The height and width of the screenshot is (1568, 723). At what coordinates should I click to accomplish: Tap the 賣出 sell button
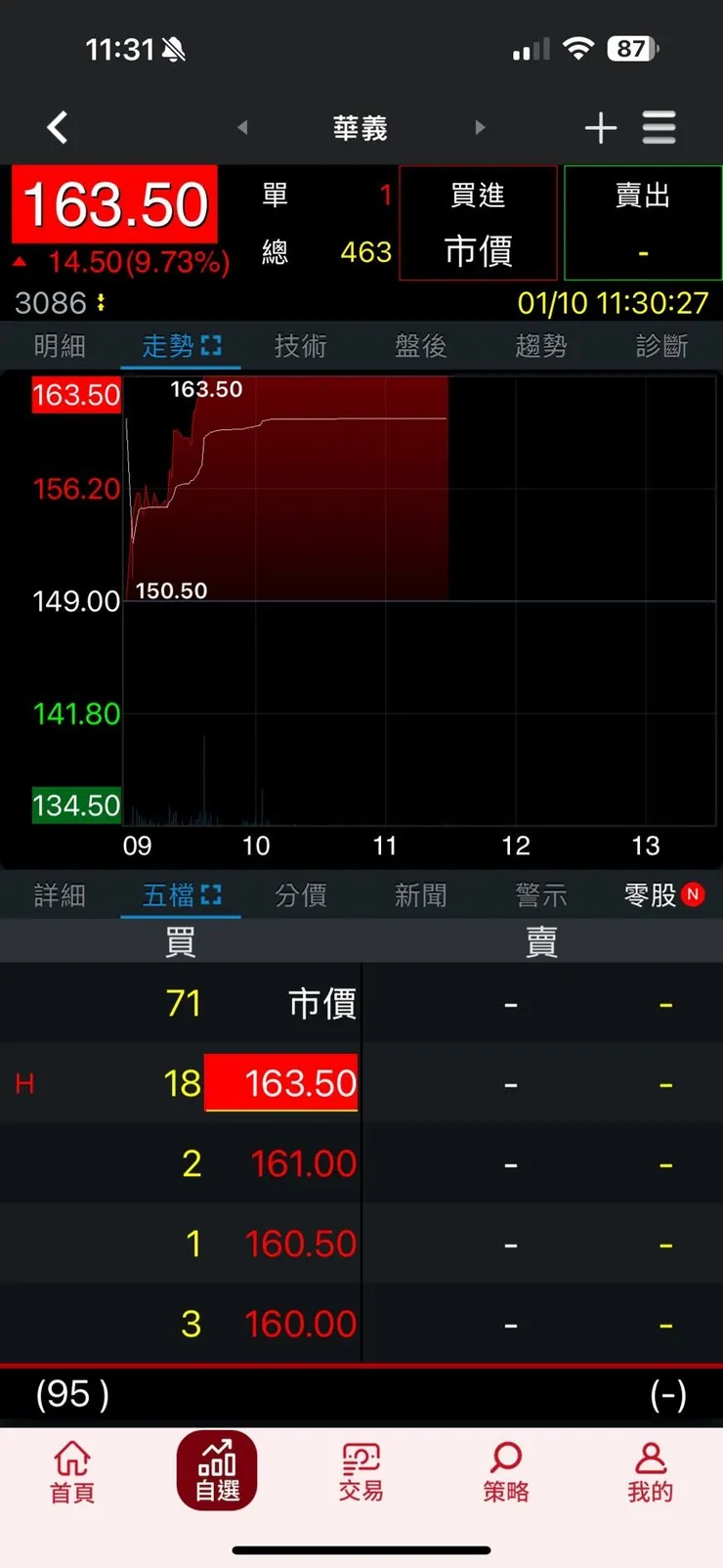pos(643,223)
